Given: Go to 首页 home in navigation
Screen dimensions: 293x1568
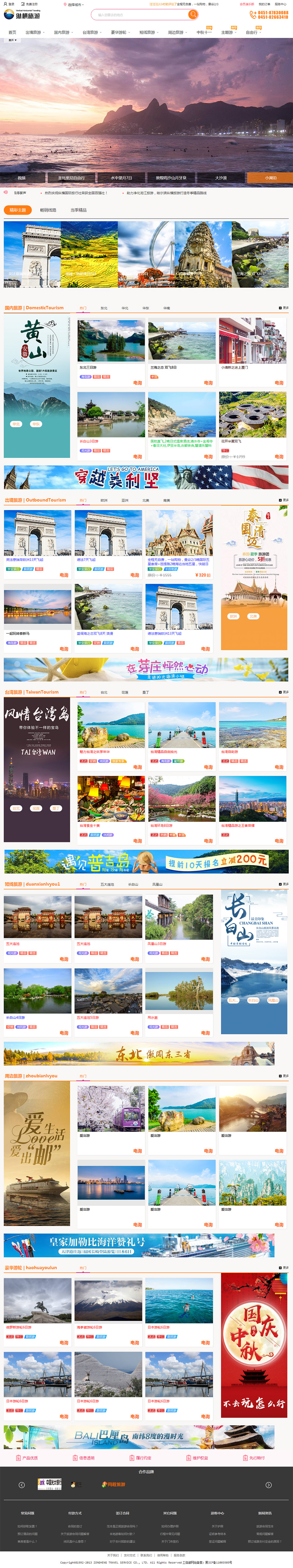Looking at the screenshot, I should 12,32.
